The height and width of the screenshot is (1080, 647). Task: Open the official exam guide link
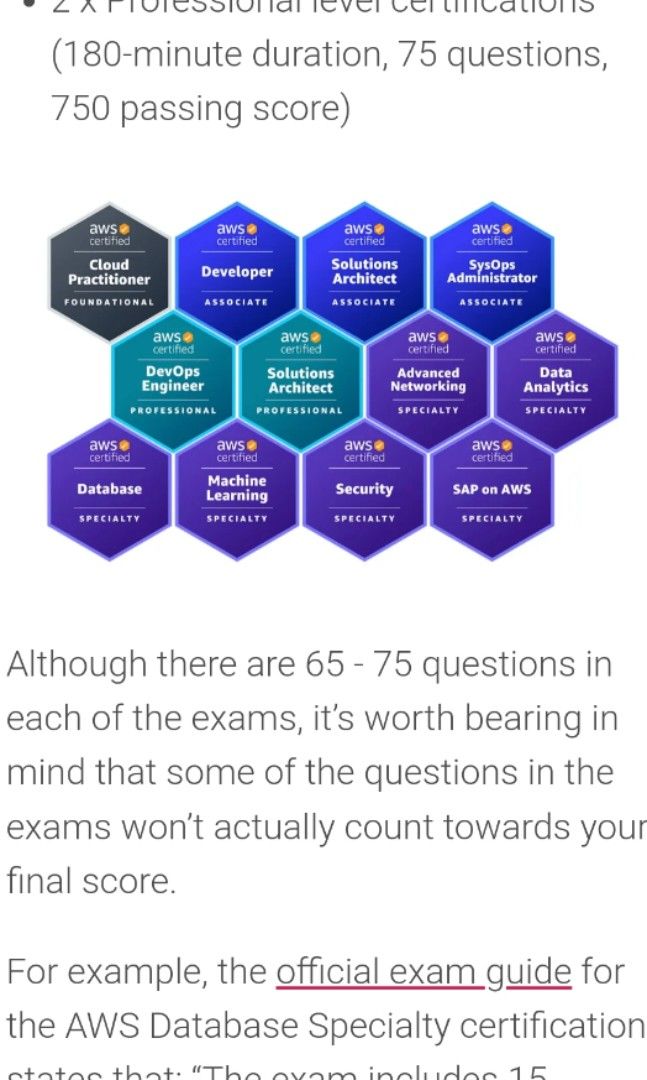point(423,971)
